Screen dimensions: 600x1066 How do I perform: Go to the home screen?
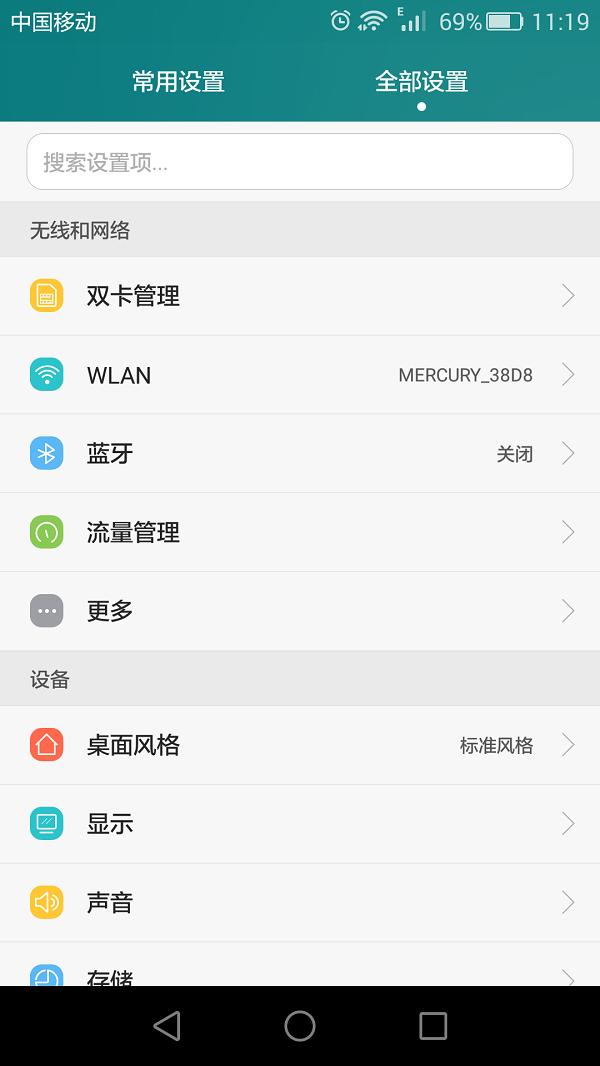click(x=300, y=1026)
